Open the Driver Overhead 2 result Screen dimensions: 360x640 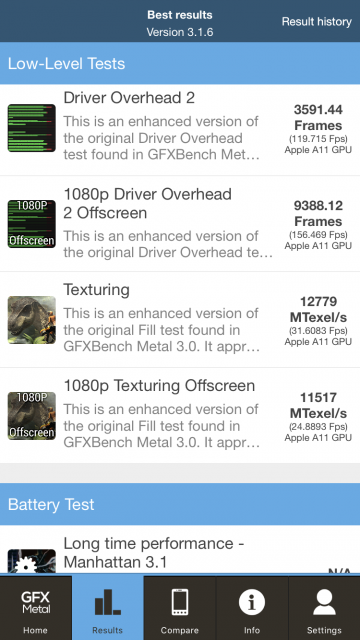(x=180, y=130)
